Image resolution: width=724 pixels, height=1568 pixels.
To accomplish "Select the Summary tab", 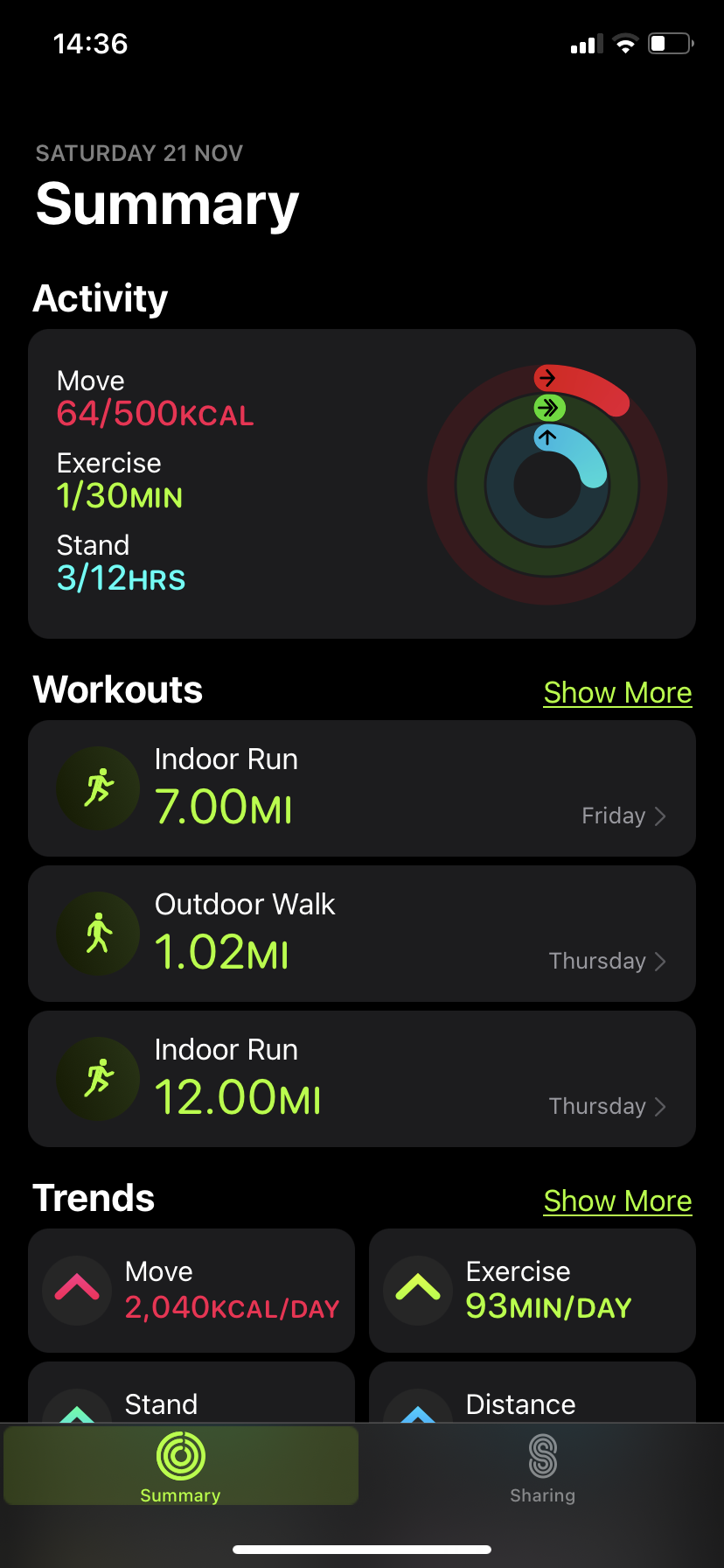I will [180, 1465].
